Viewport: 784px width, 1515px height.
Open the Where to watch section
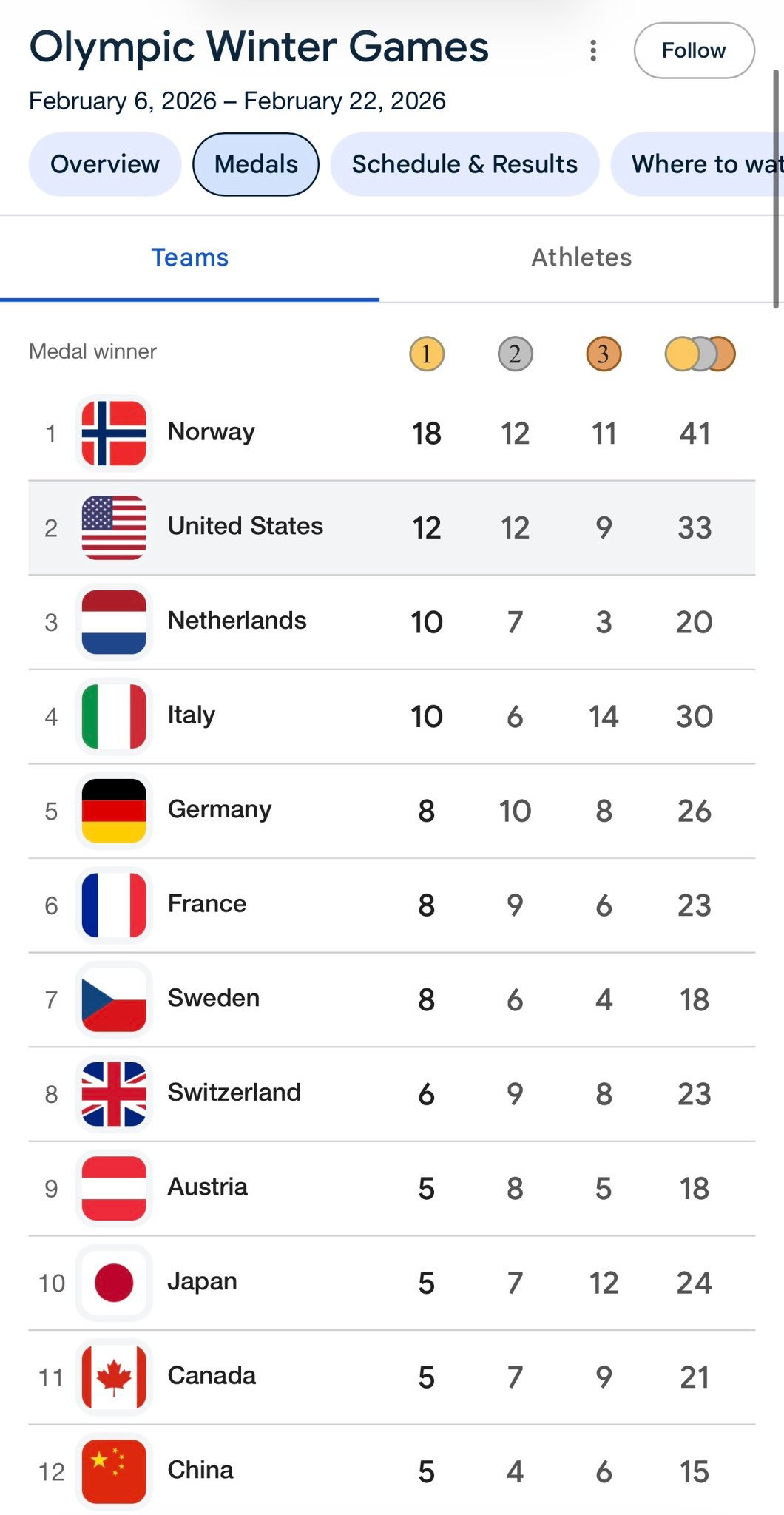703,164
